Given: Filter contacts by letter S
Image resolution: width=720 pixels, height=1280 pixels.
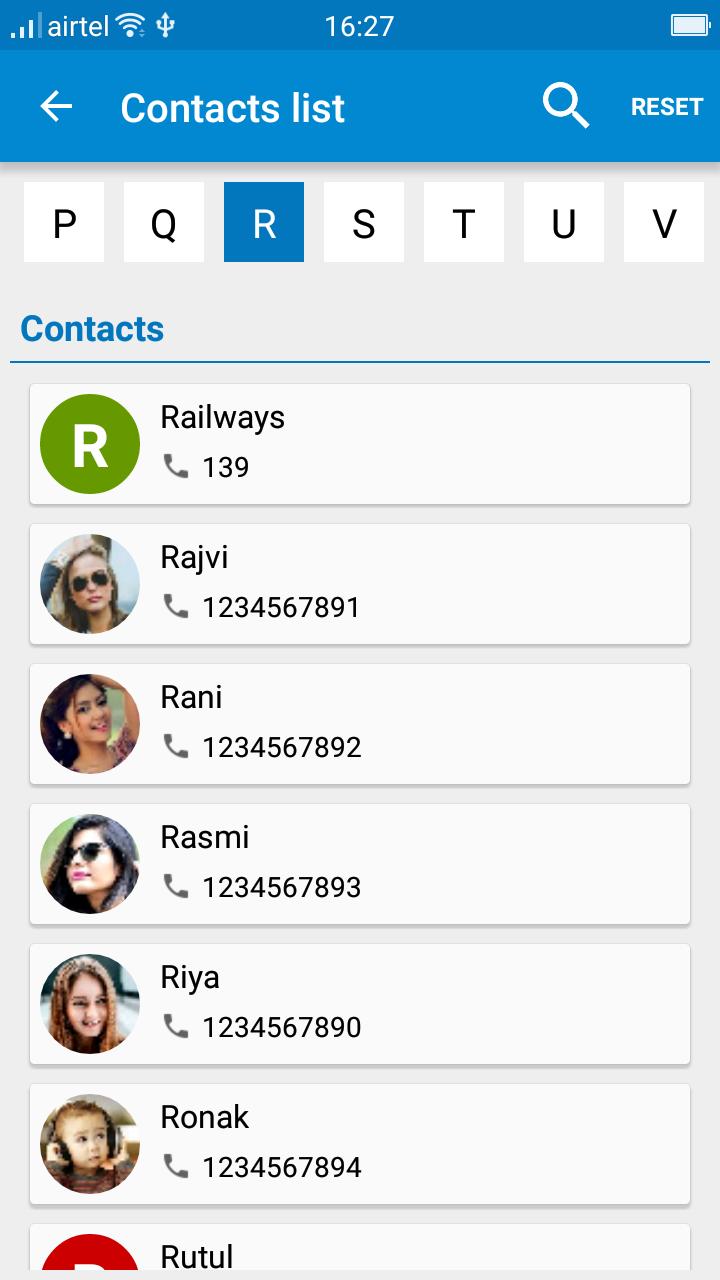Looking at the screenshot, I should click(x=364, y=222).
